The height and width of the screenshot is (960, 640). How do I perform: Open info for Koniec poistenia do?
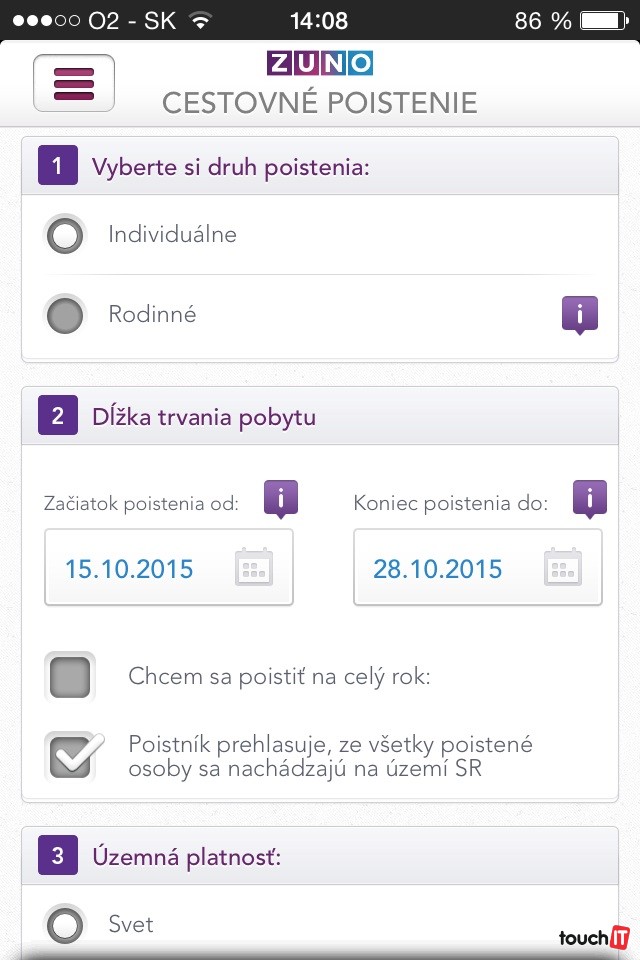click(x=590, y=498)
